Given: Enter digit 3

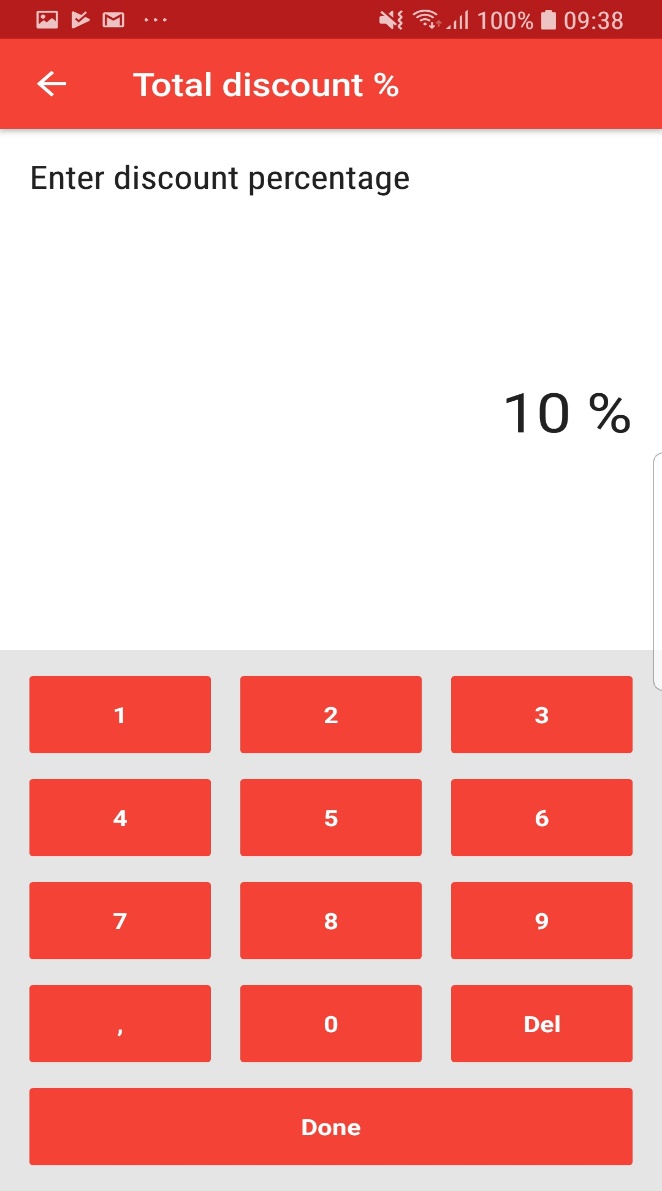Looking at the screenshot, I should click(541, 714).
